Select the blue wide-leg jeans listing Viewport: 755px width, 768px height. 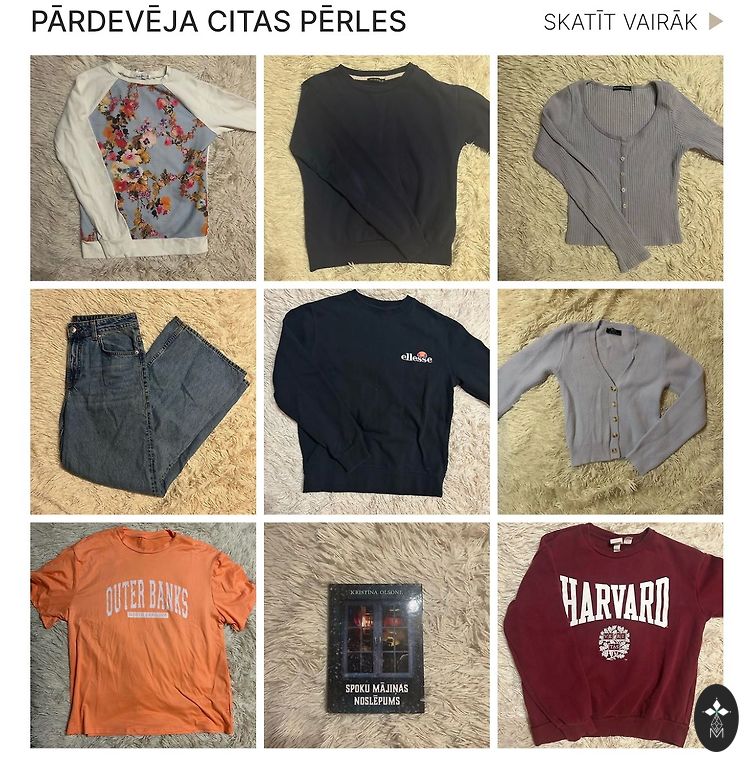(x=143, y=402)
